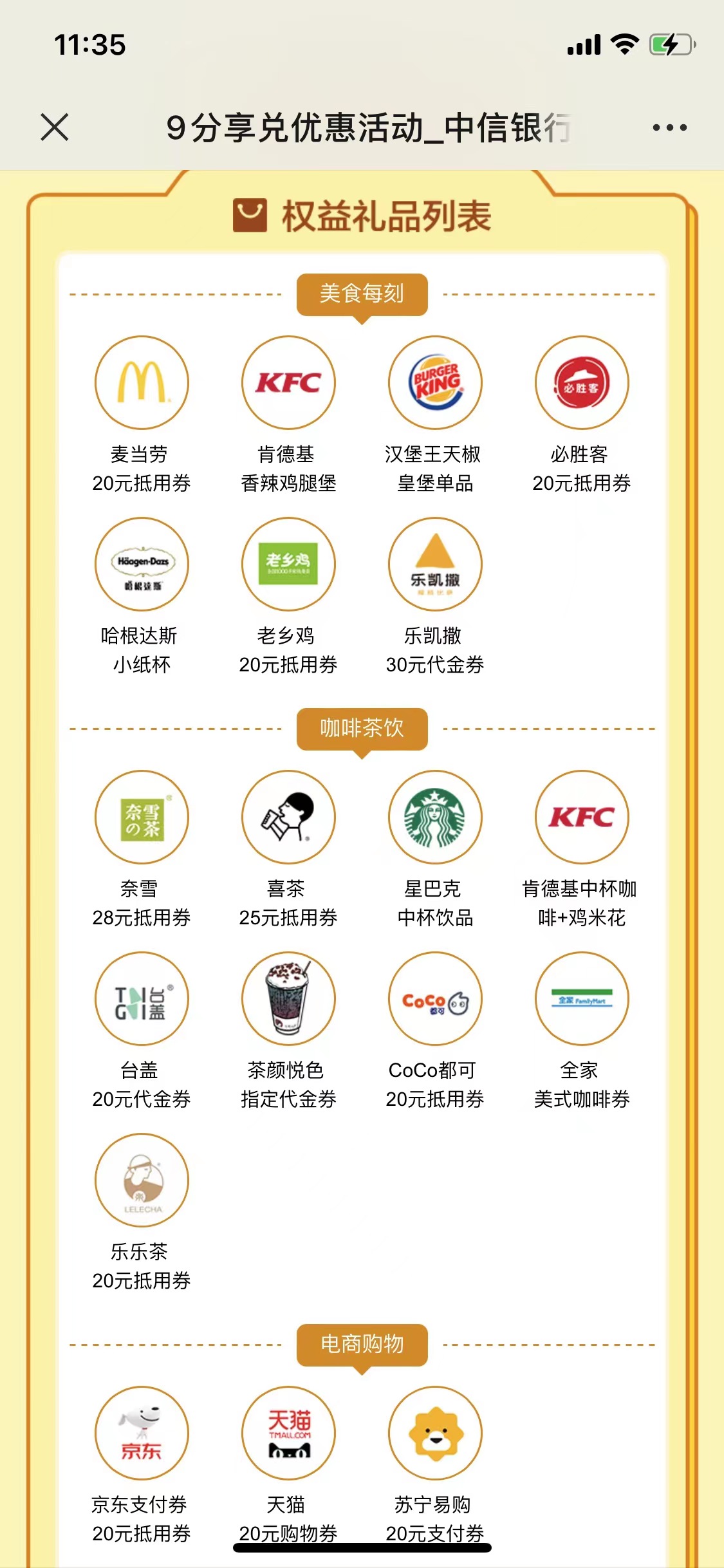Close the CITIC Bank promotion page

55,127
